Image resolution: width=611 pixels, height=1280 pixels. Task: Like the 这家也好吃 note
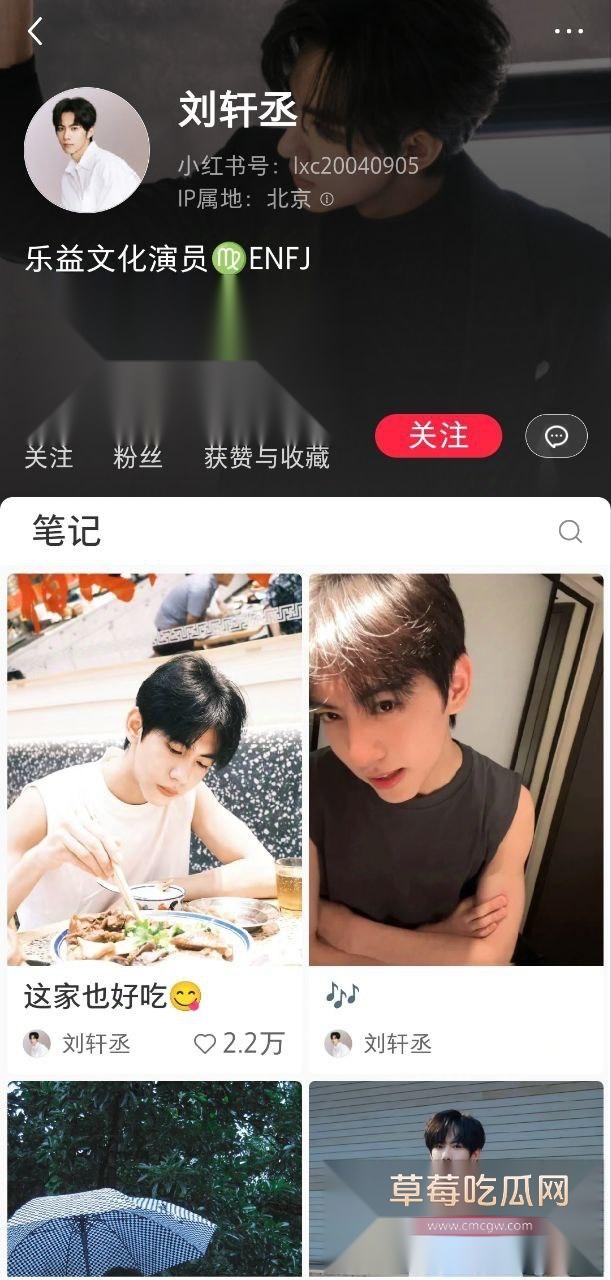tap(205, 1044)
